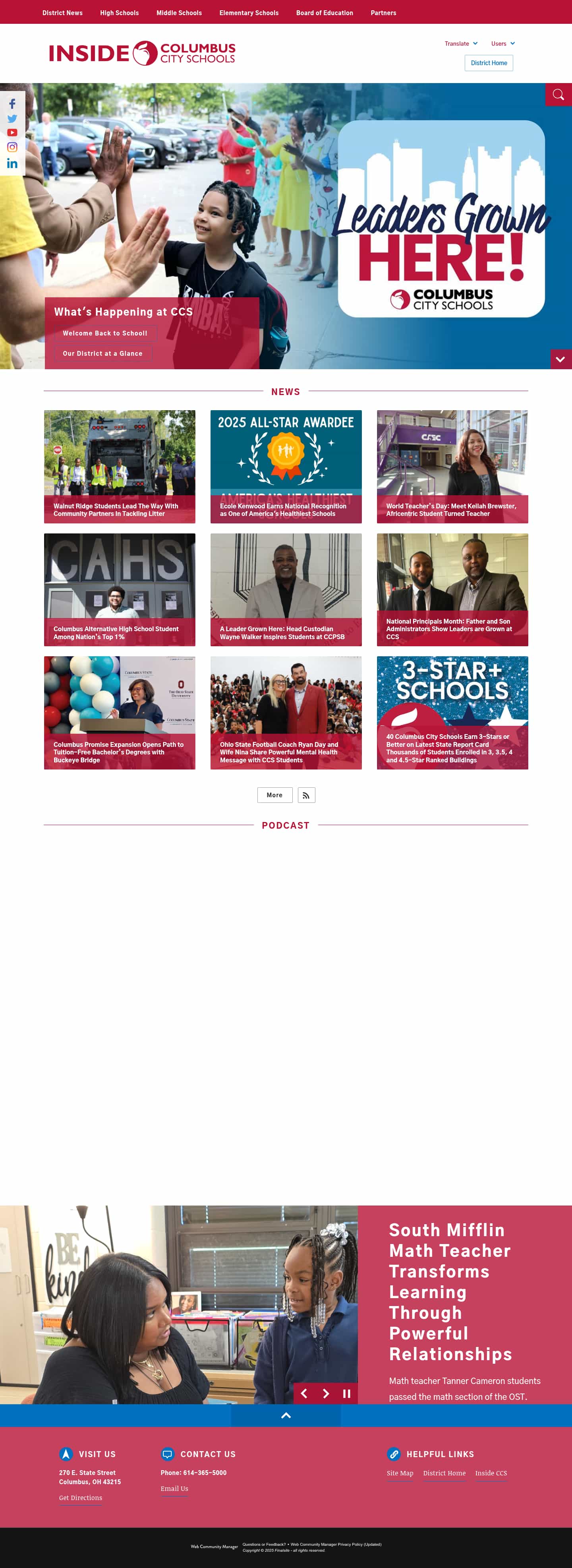
Task: Open Board of Education menu
Action: coord(325,13)
